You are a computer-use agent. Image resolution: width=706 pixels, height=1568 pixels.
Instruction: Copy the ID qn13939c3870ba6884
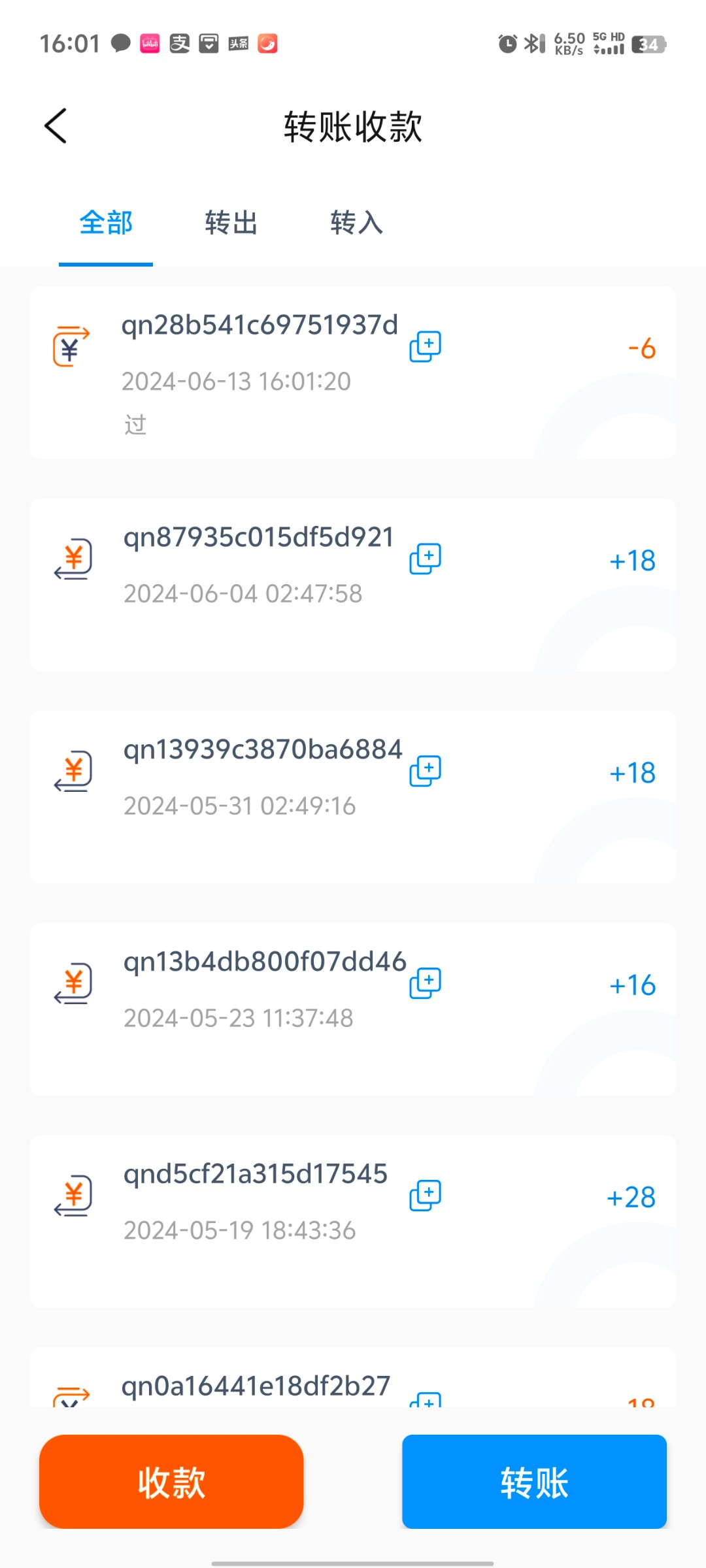click(x=425, y=771)
